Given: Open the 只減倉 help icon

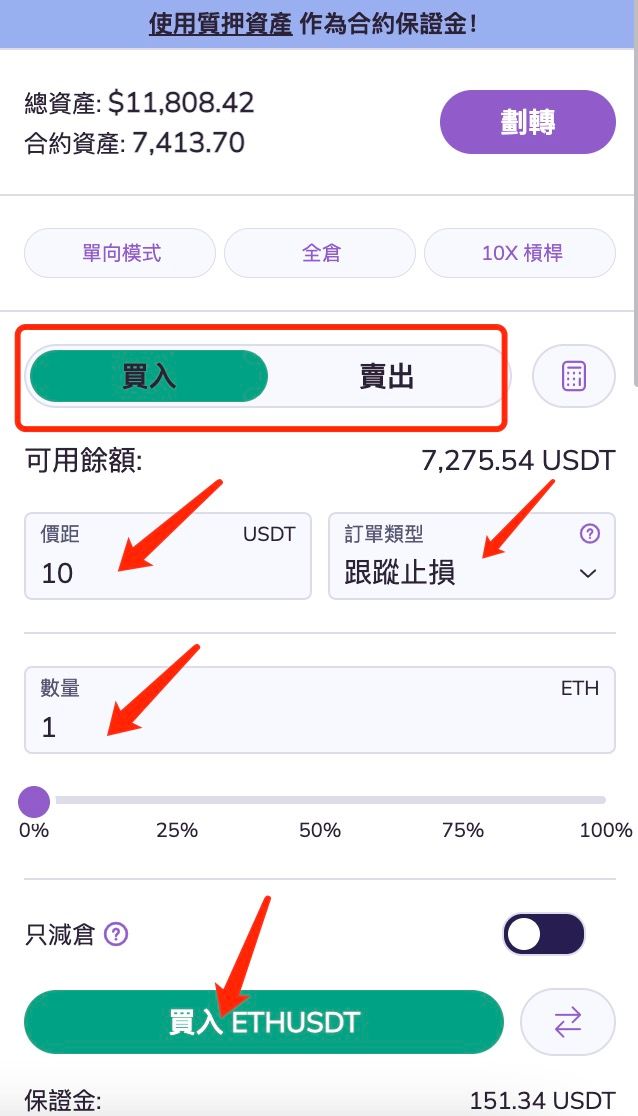Looking at the screenshot, I should [116, 934].
